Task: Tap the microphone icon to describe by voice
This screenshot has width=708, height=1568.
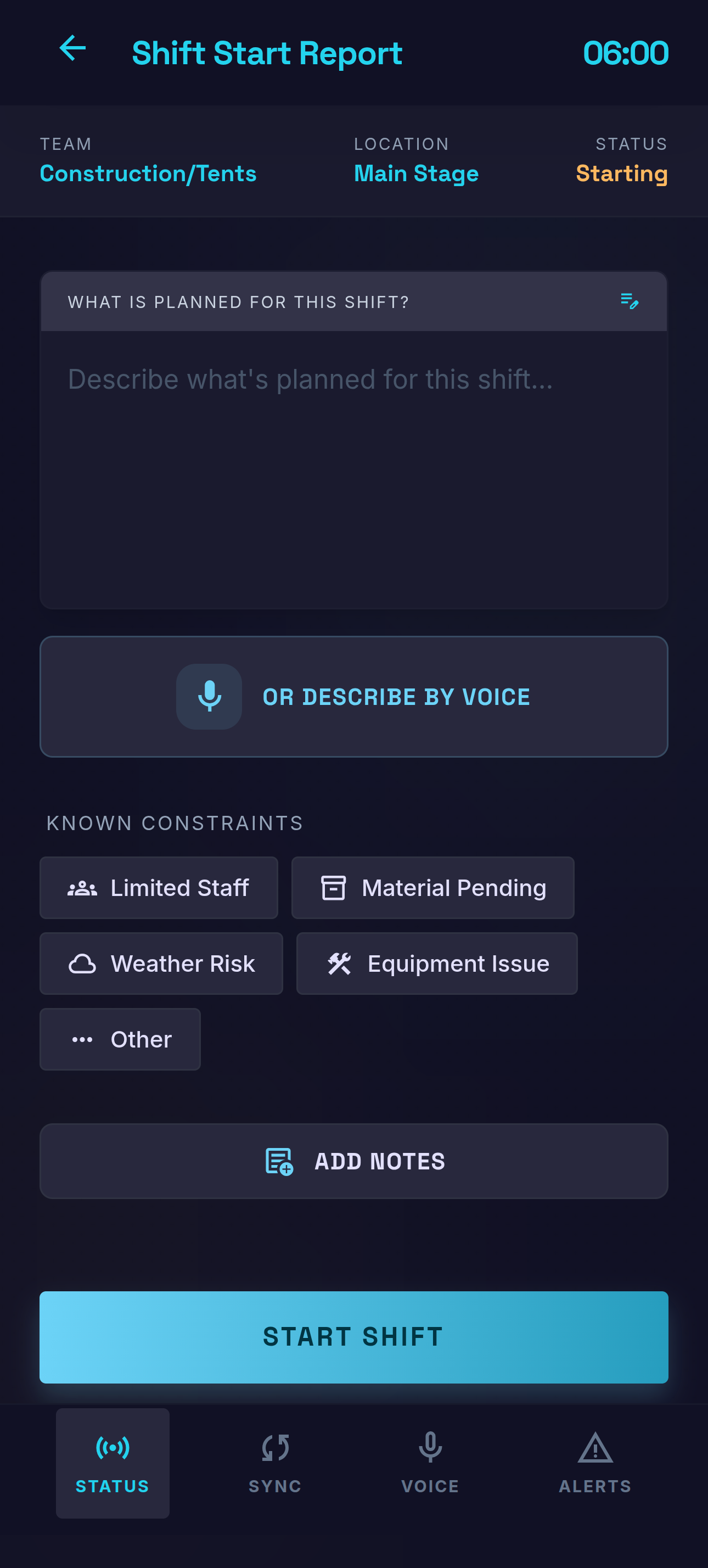Action: (209, 696)
